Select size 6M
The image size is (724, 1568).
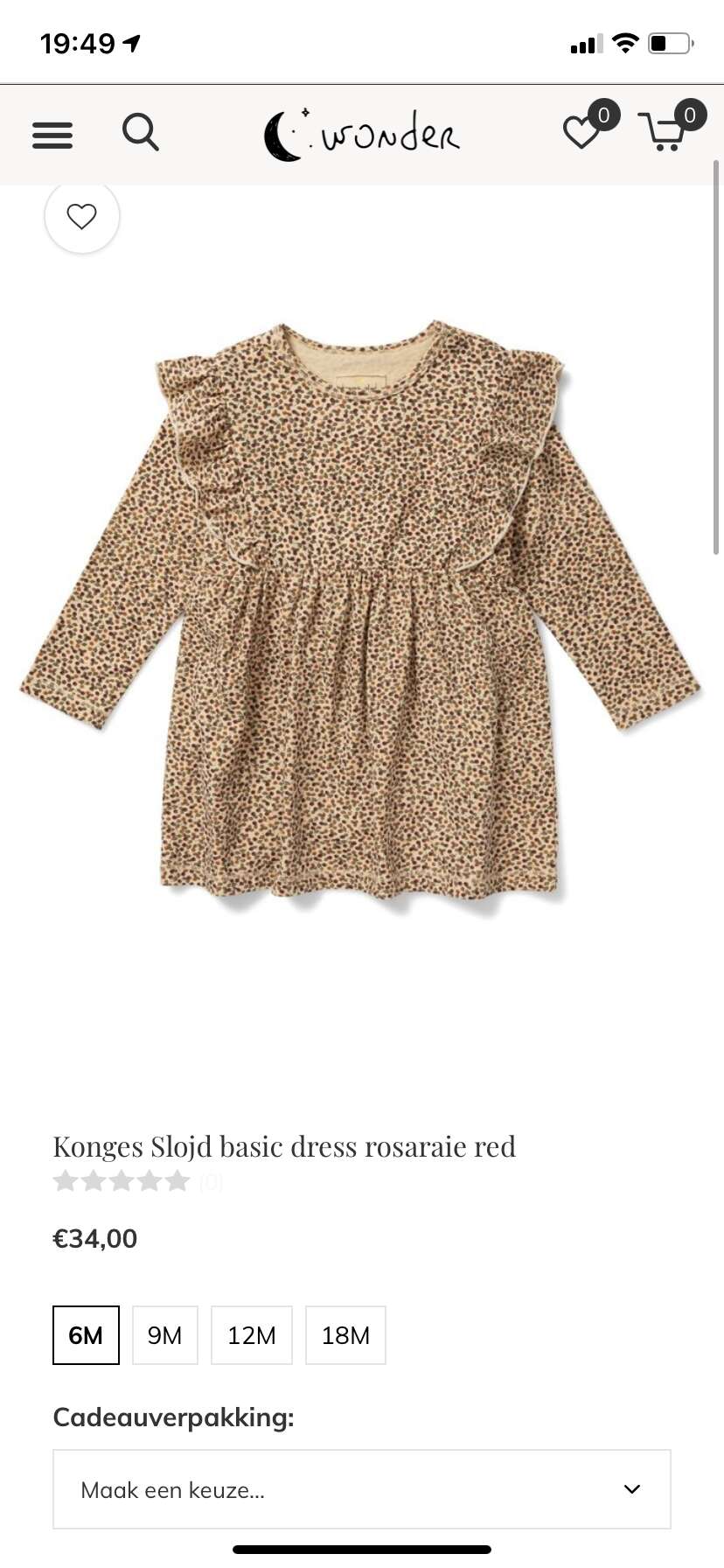point(86,1335)
